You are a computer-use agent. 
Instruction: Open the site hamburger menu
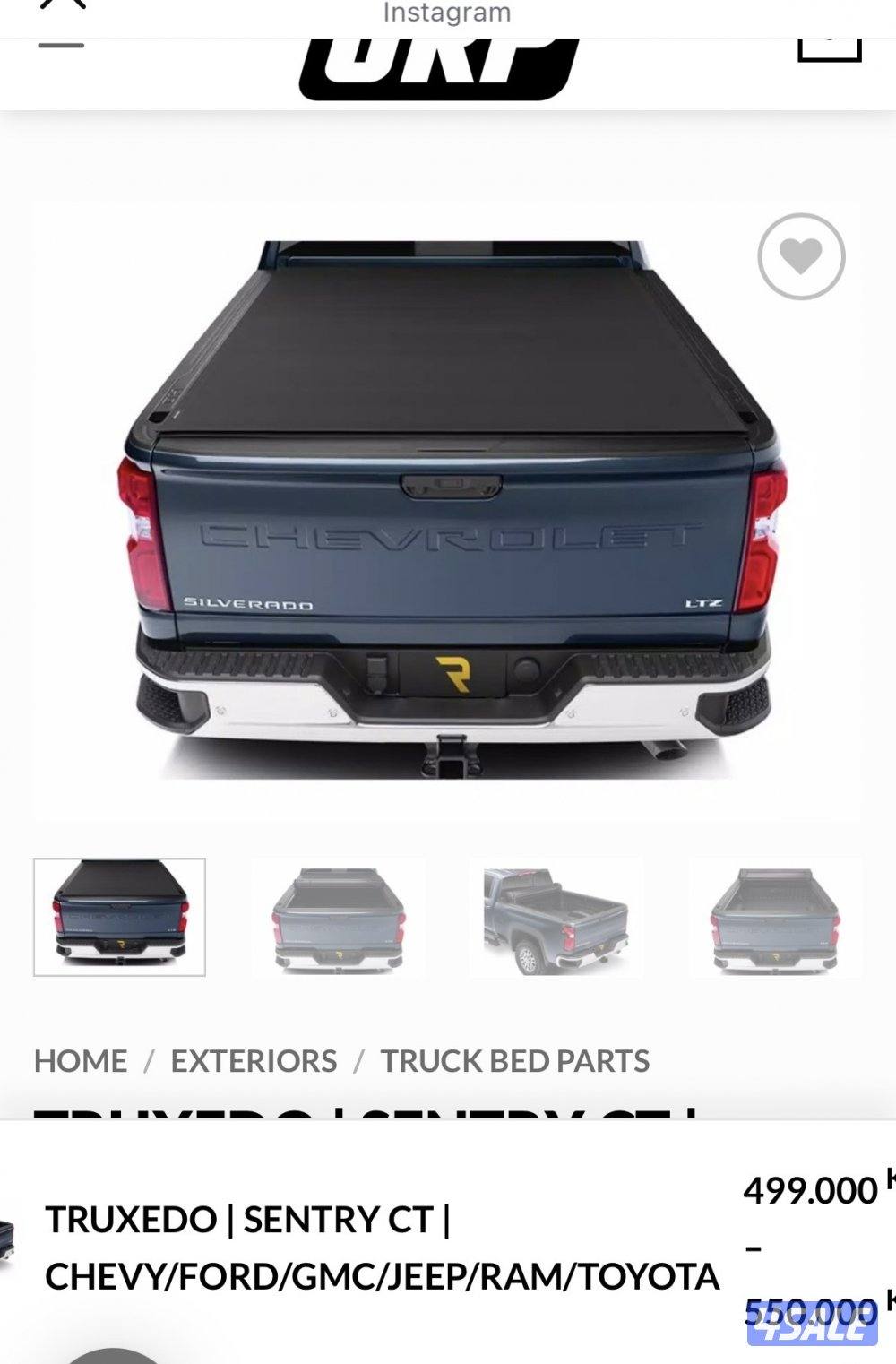[61, 45]
